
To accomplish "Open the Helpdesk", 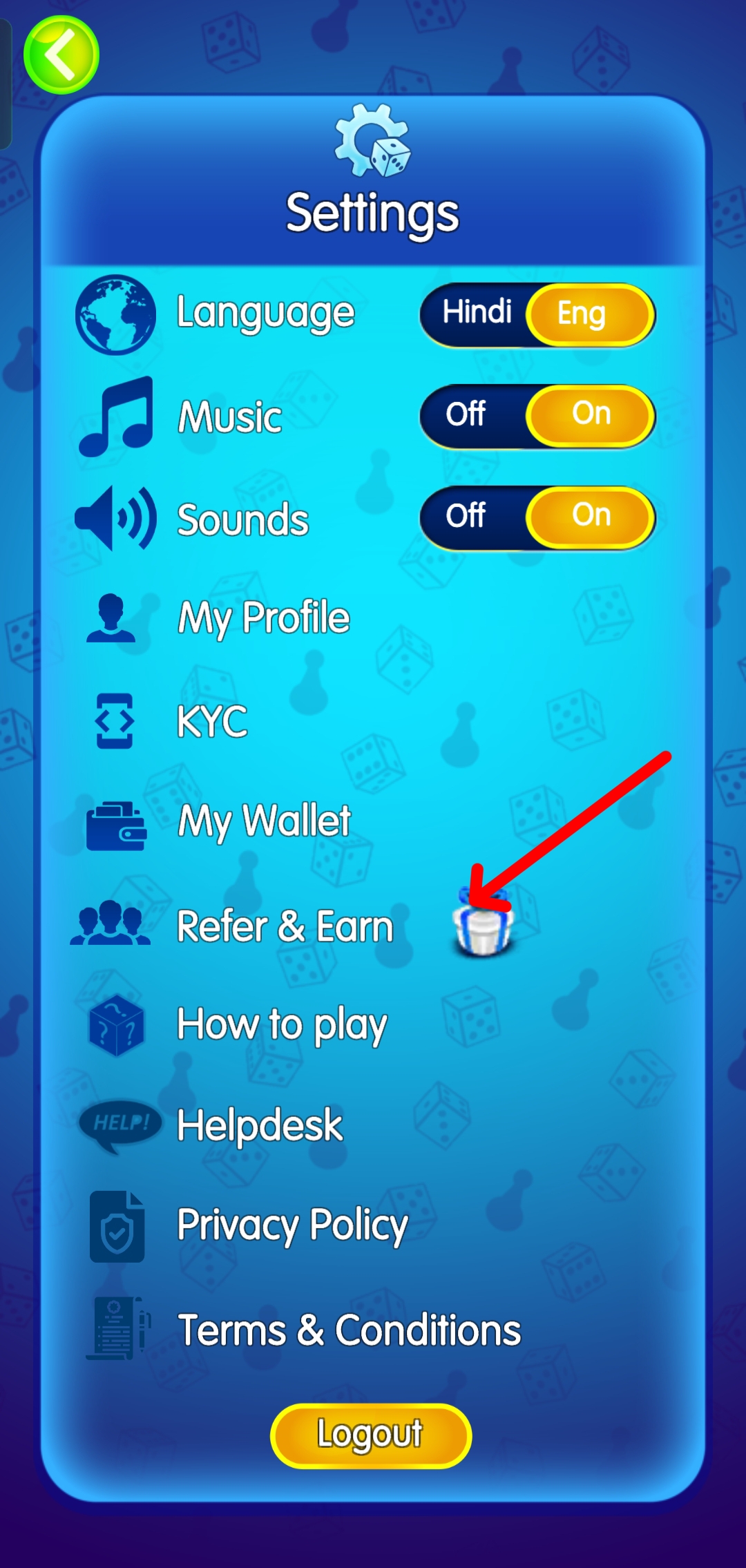I will pos(260,1125).
